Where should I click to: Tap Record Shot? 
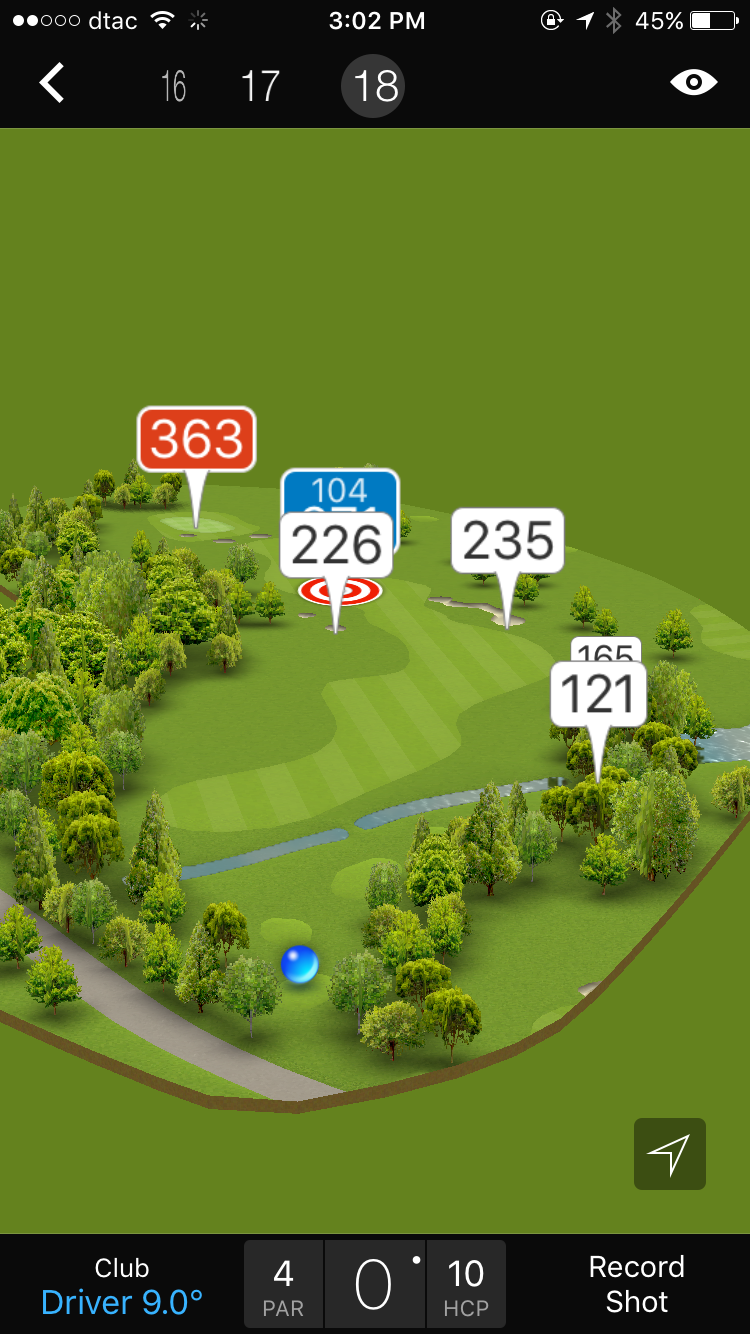tap(636, 1285)
